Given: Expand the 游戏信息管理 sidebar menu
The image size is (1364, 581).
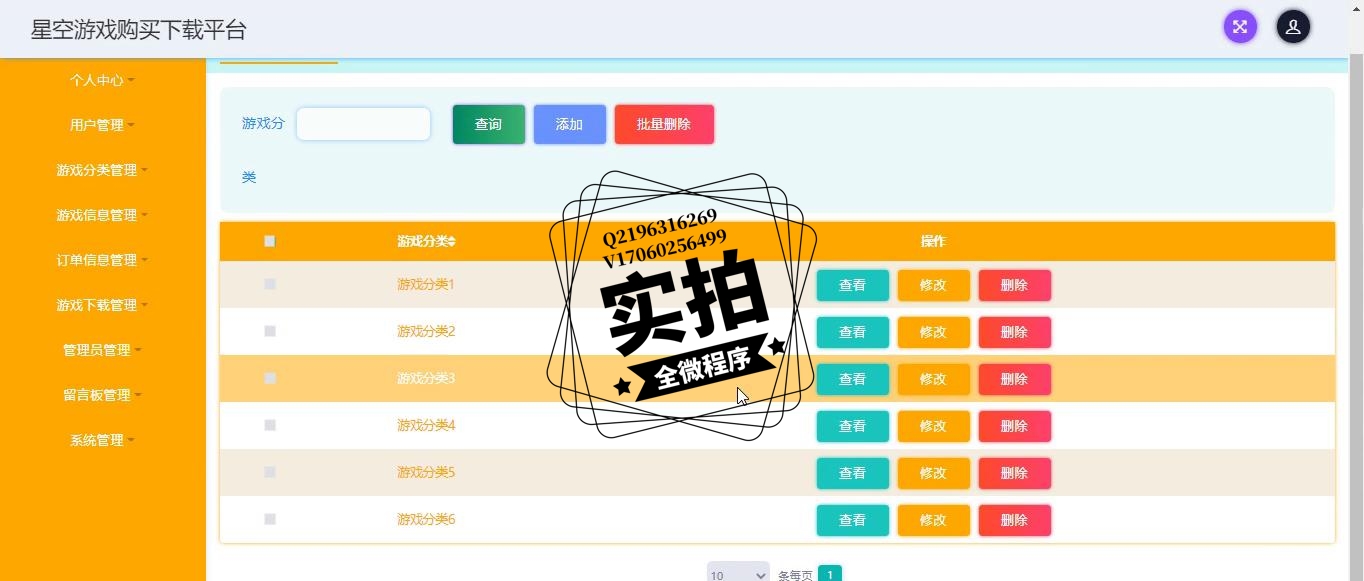Looking at the screenshot, I should point(102,215).
